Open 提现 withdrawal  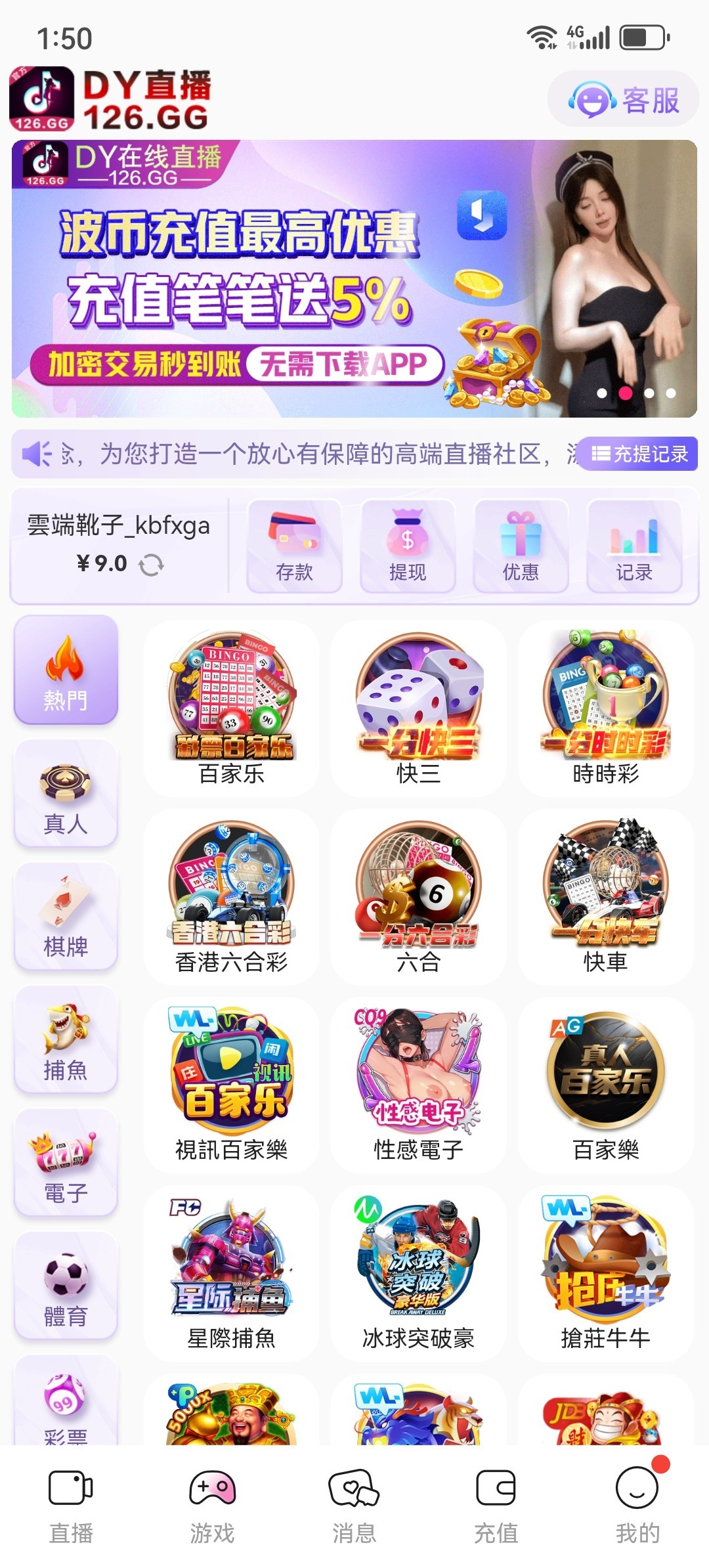click(x=407, y=546)
